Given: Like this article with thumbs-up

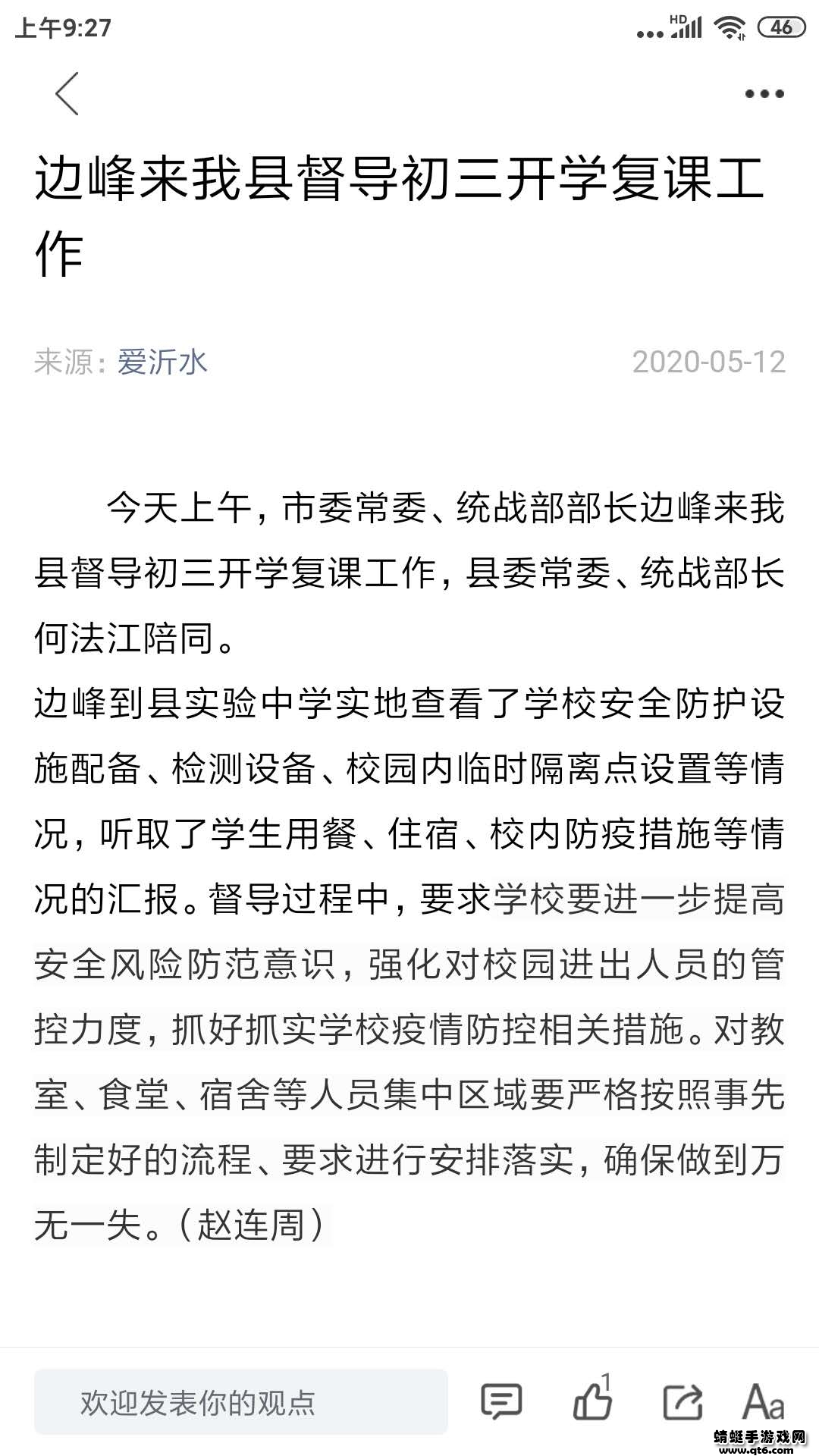Looking at the screenshot, I should 593,1400.
